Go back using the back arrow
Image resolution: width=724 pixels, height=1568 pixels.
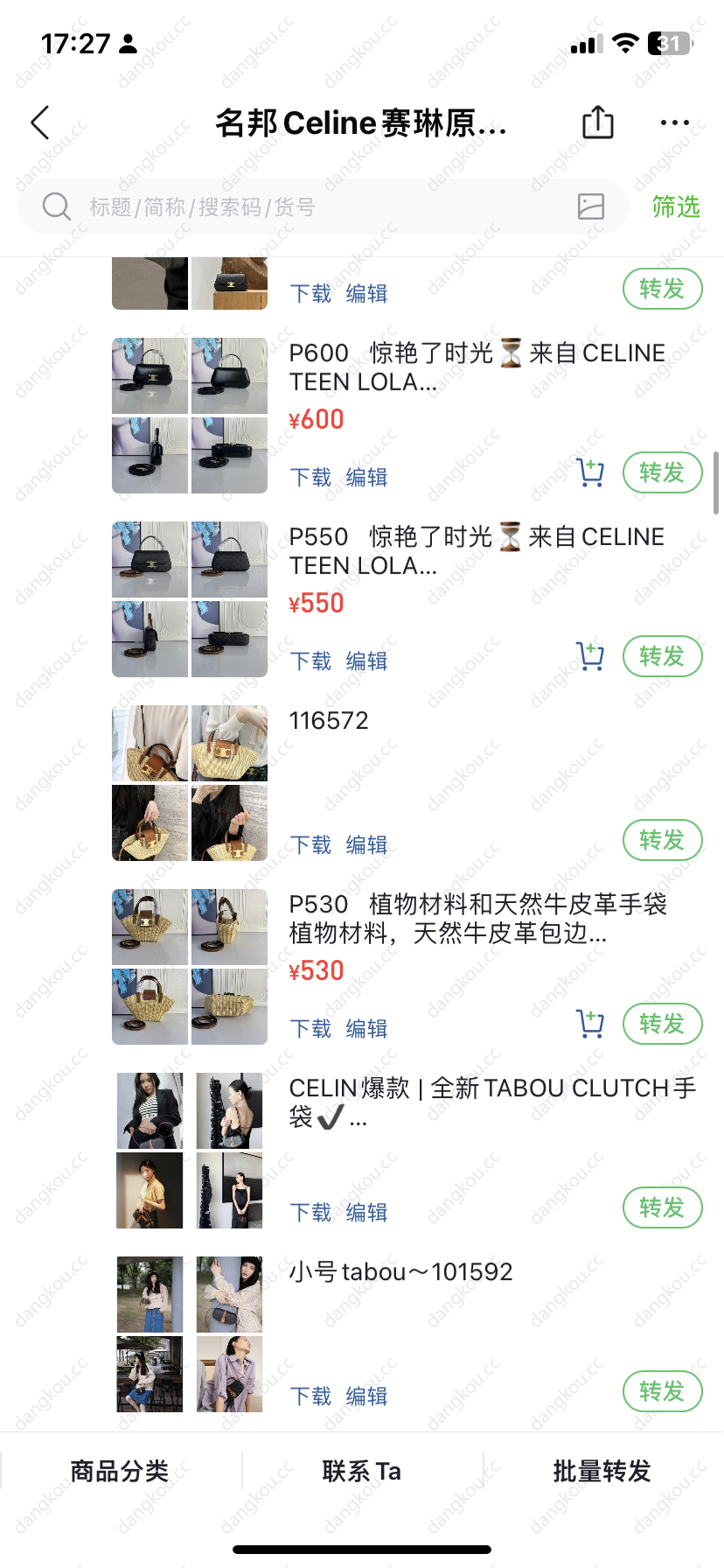pos(40,123)
